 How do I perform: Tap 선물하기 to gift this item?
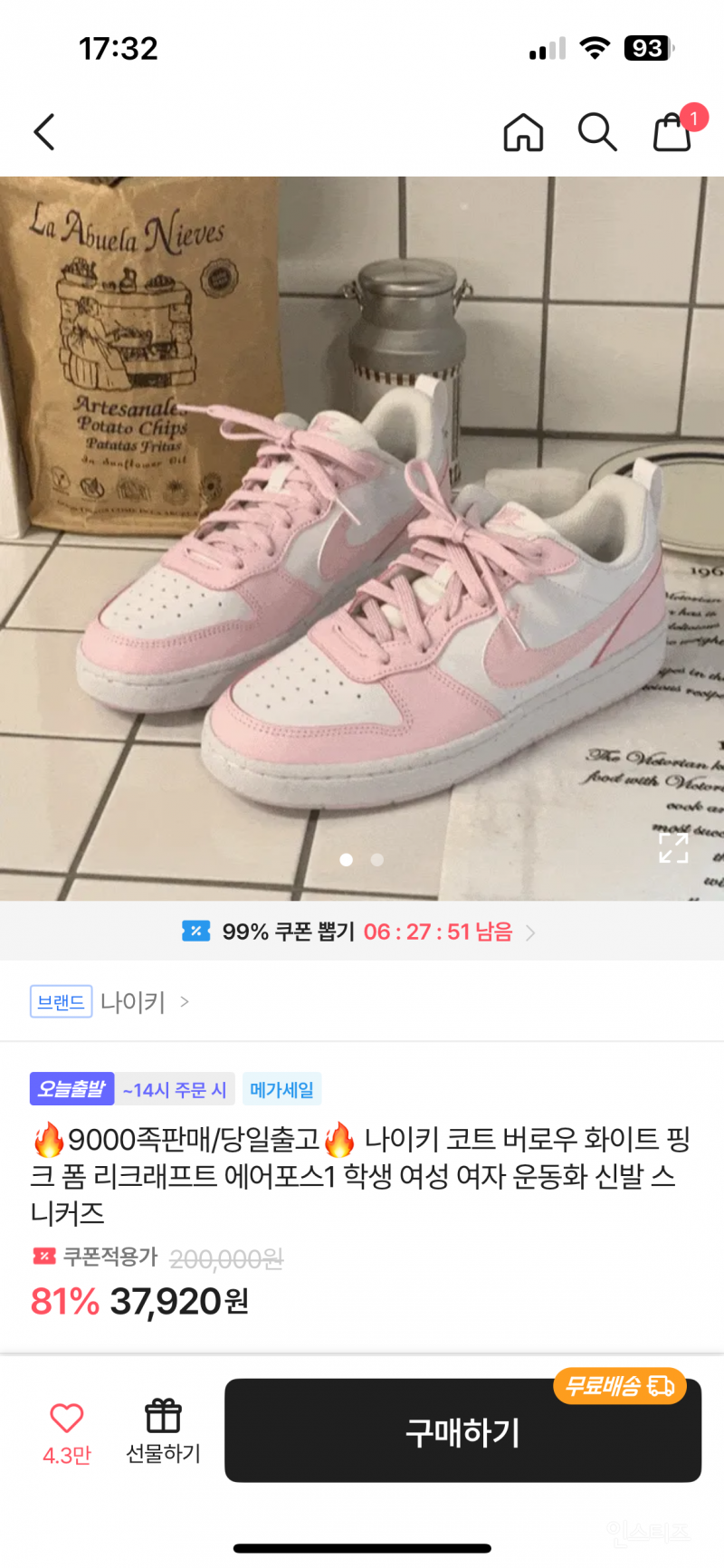coord(163,1431)
